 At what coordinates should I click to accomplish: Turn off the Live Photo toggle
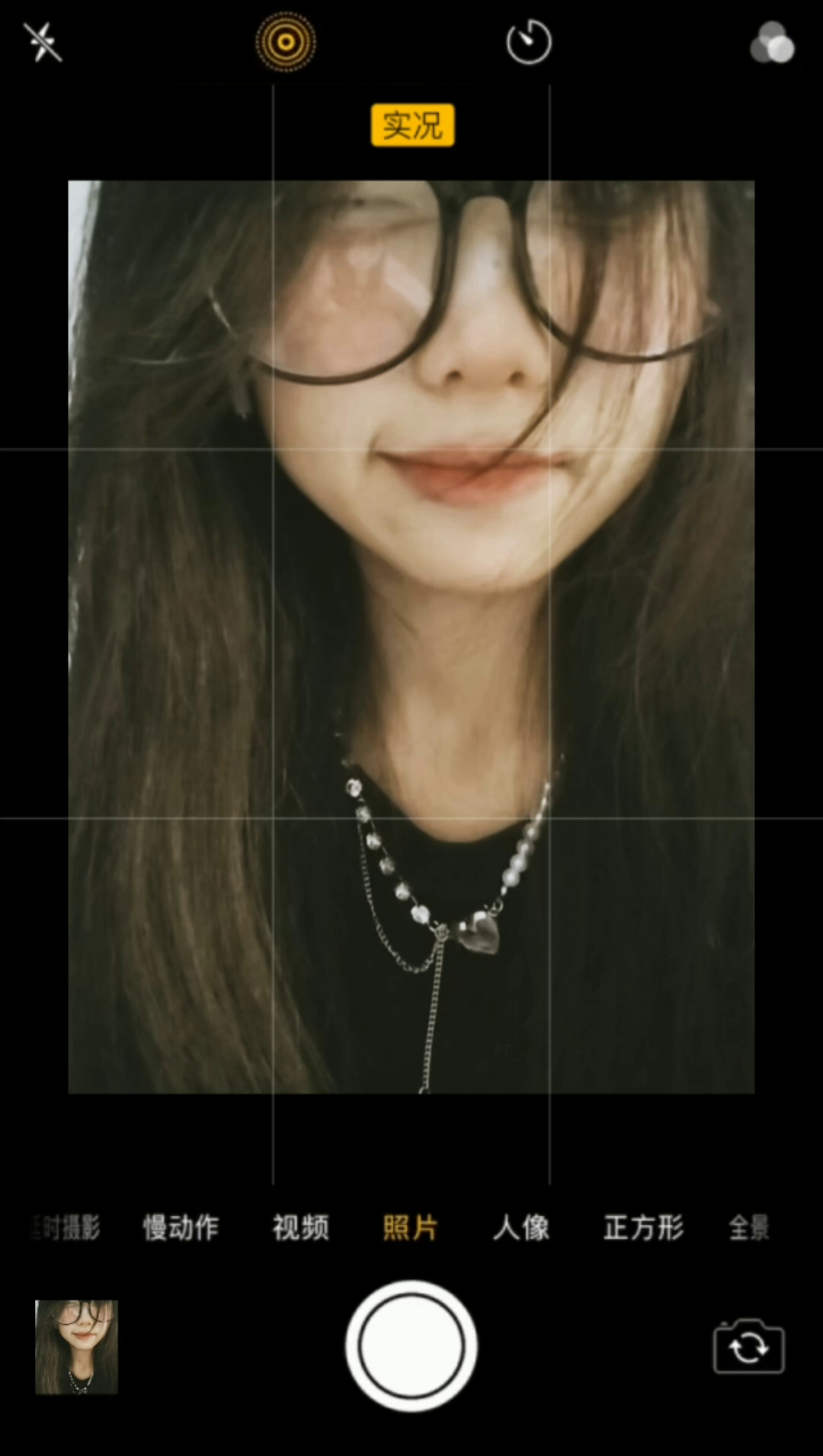(x=285, y=42)
